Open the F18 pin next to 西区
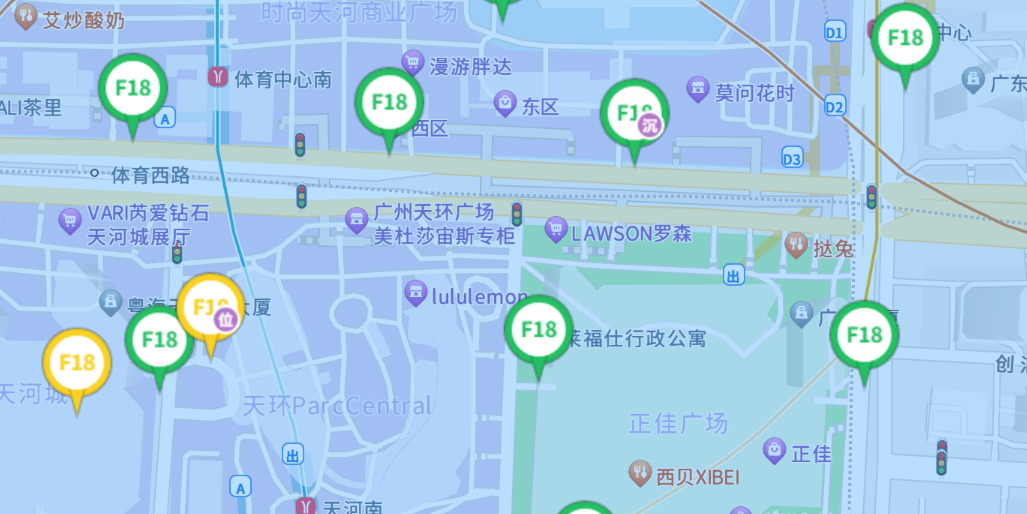1027x514 pixels. (389, 103)
